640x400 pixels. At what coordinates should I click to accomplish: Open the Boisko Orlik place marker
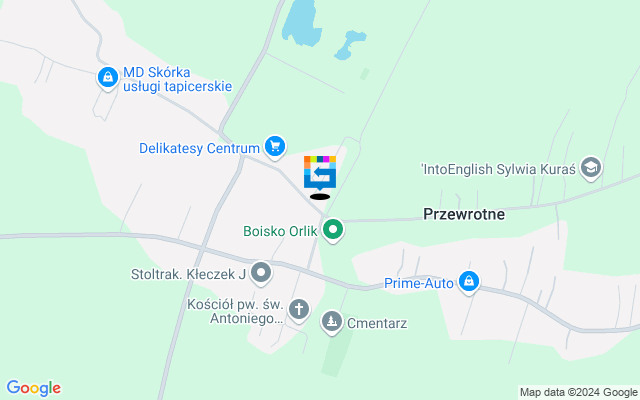point(334,230)
